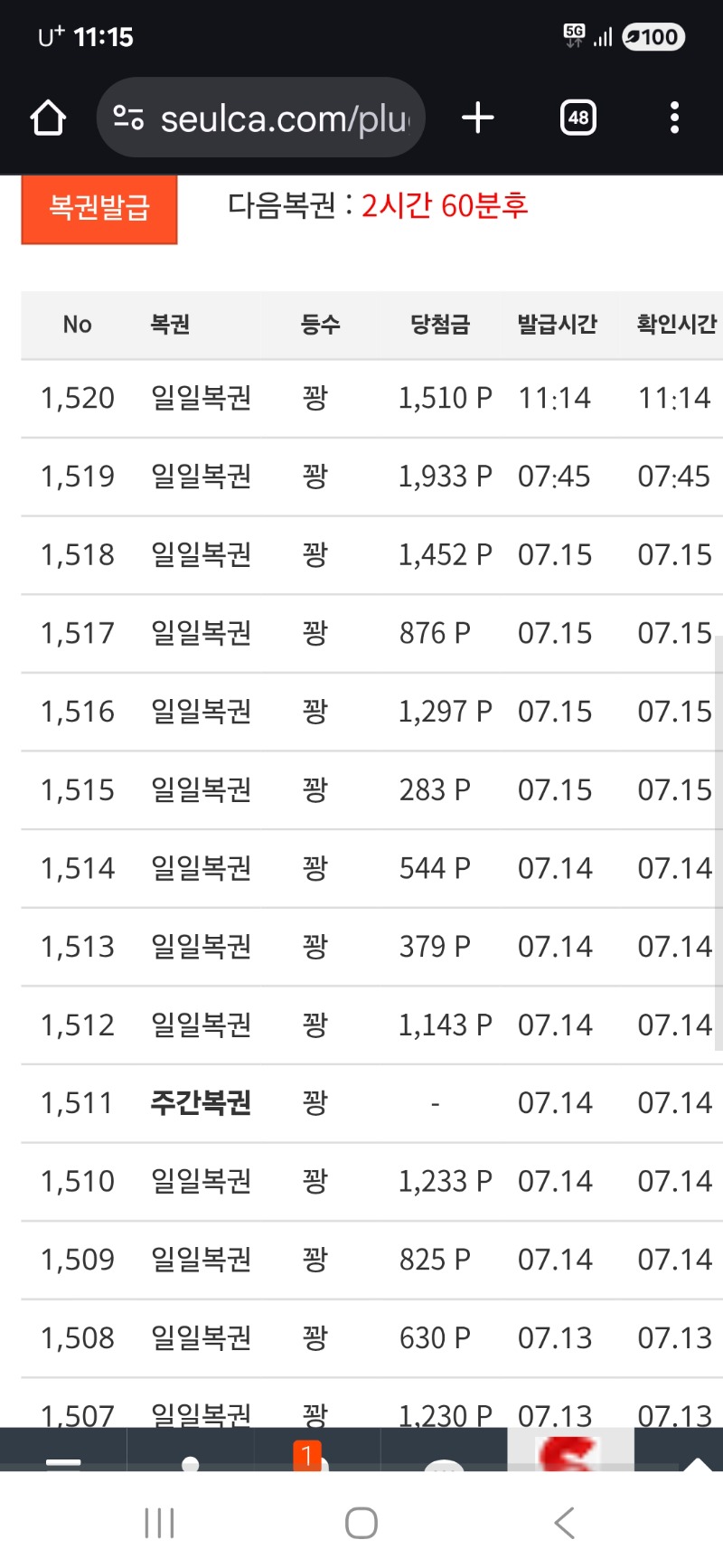Open the notification icon with badge 1
The width and height of the screenshot is (723, 1568).
316,1450
